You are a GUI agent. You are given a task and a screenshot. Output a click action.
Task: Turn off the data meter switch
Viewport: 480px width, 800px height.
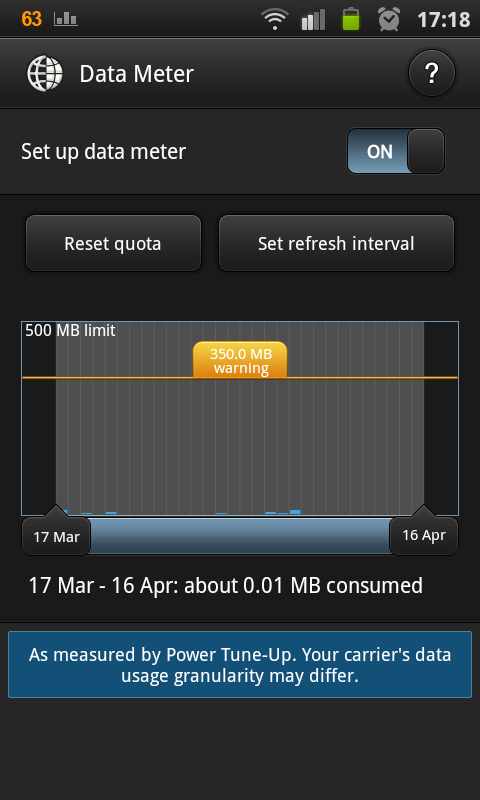[x=396, y=151]
